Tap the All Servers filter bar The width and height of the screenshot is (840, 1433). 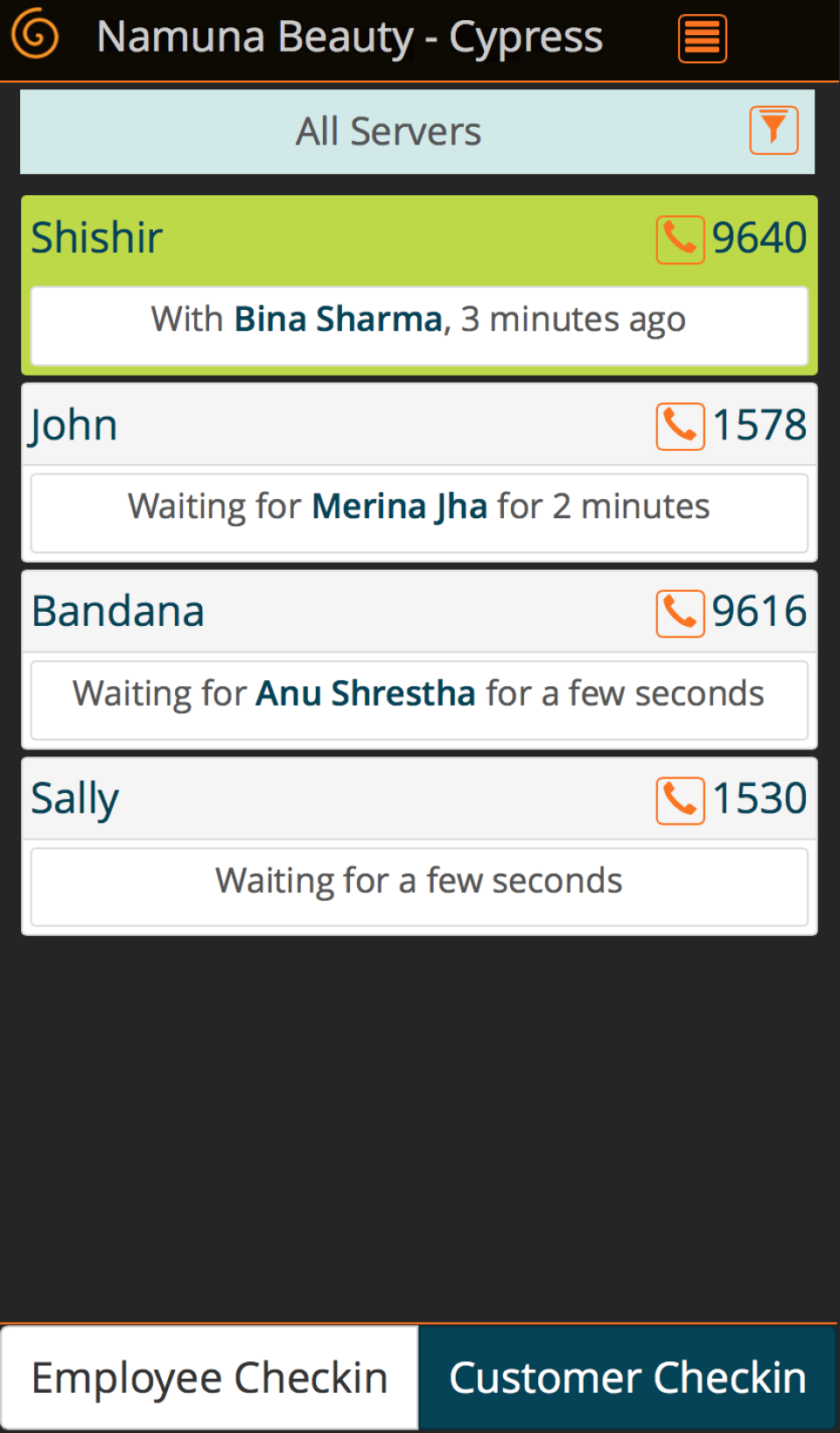click(388, 132)
